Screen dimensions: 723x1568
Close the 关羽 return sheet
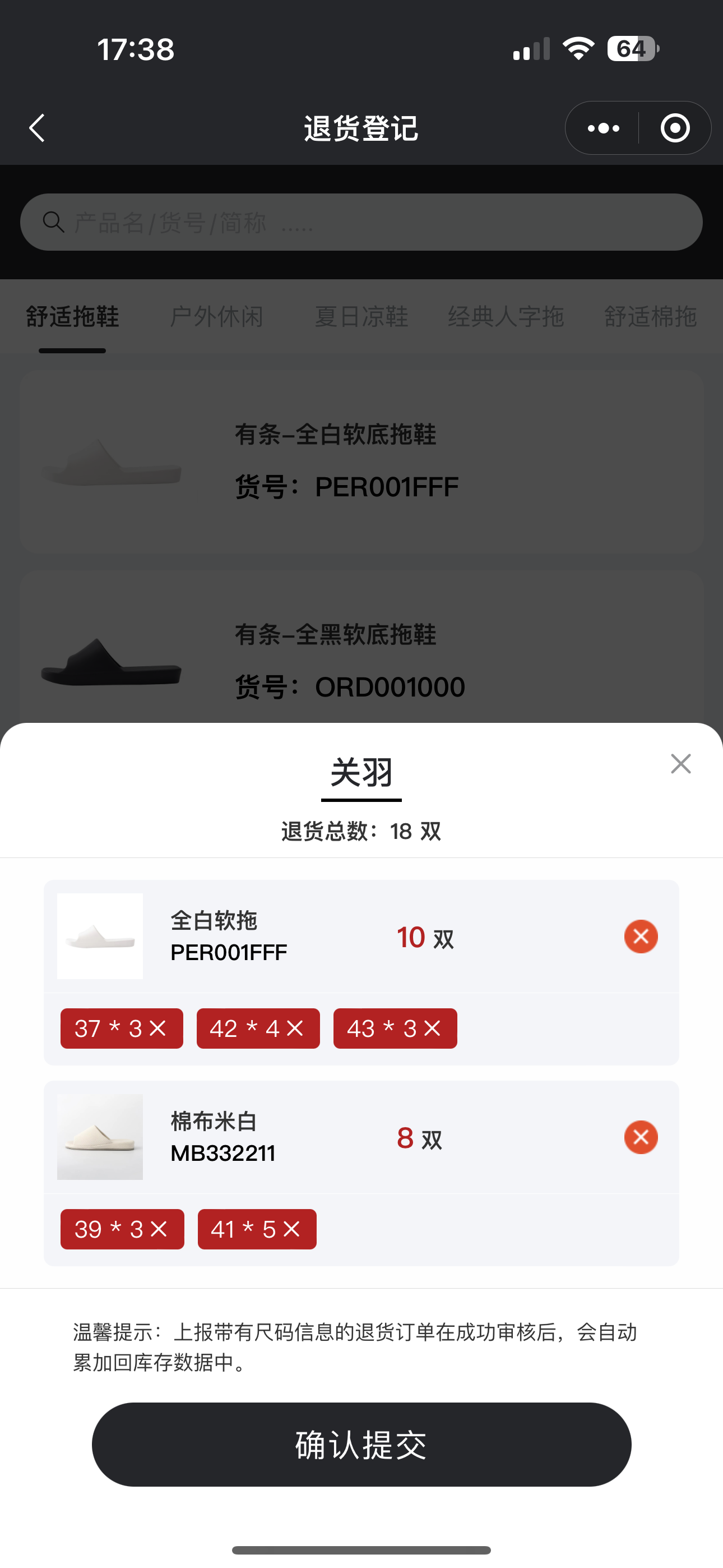pos(680,763)
